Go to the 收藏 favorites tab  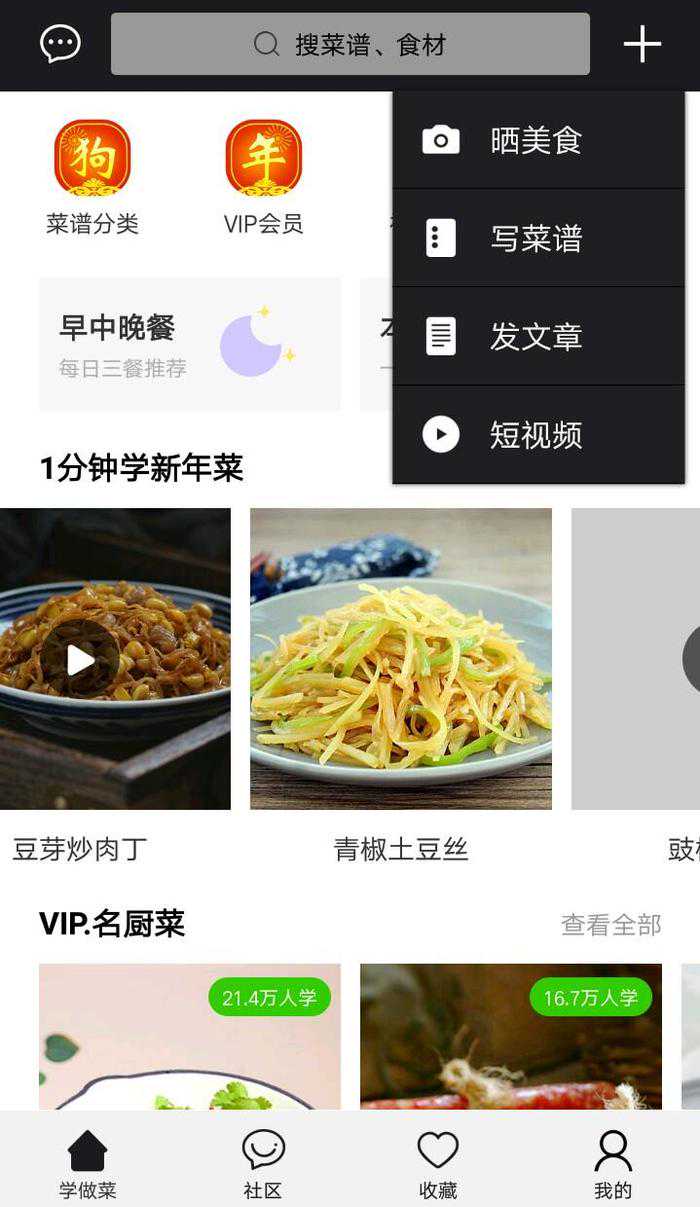(438, 1163)
